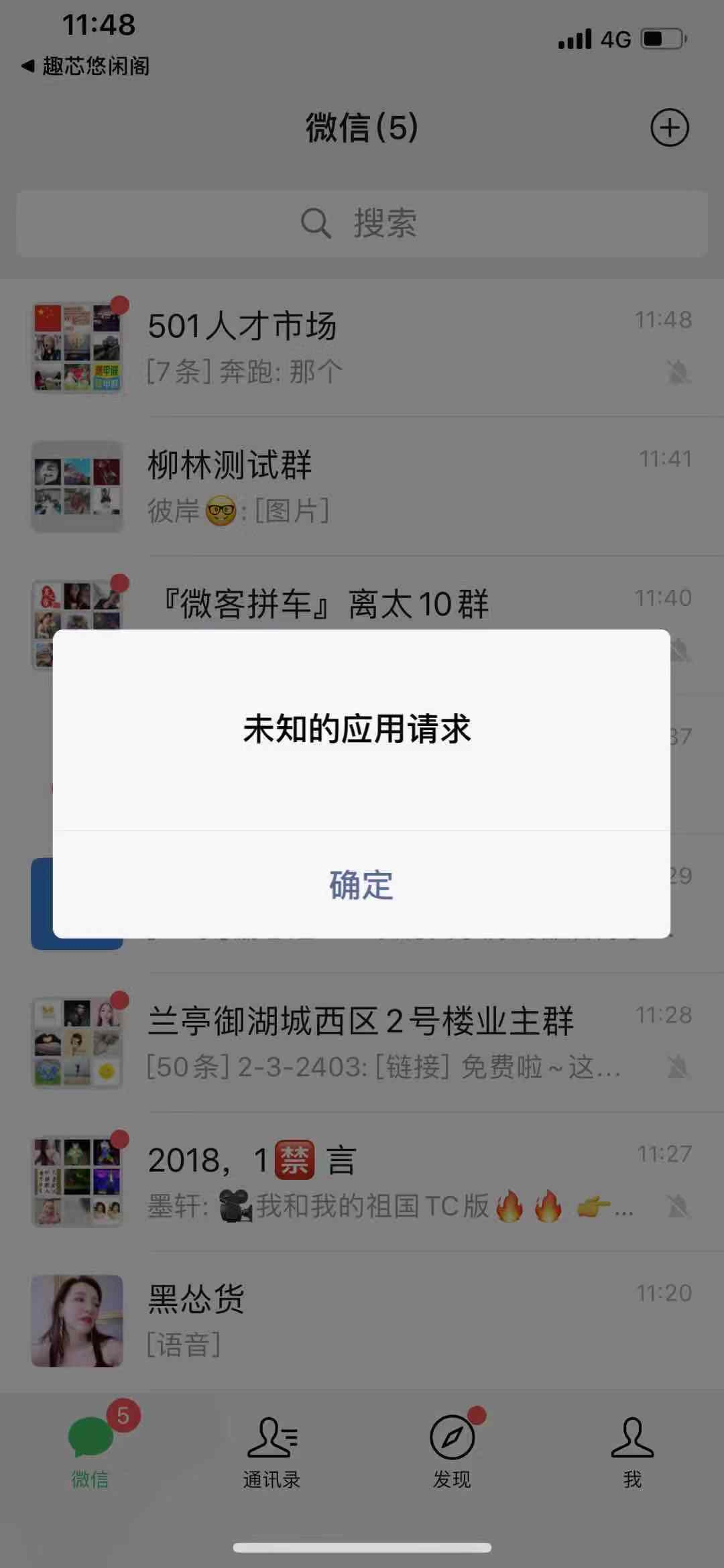Return to 趣芯悠闲阁 app

pos(86,66)
